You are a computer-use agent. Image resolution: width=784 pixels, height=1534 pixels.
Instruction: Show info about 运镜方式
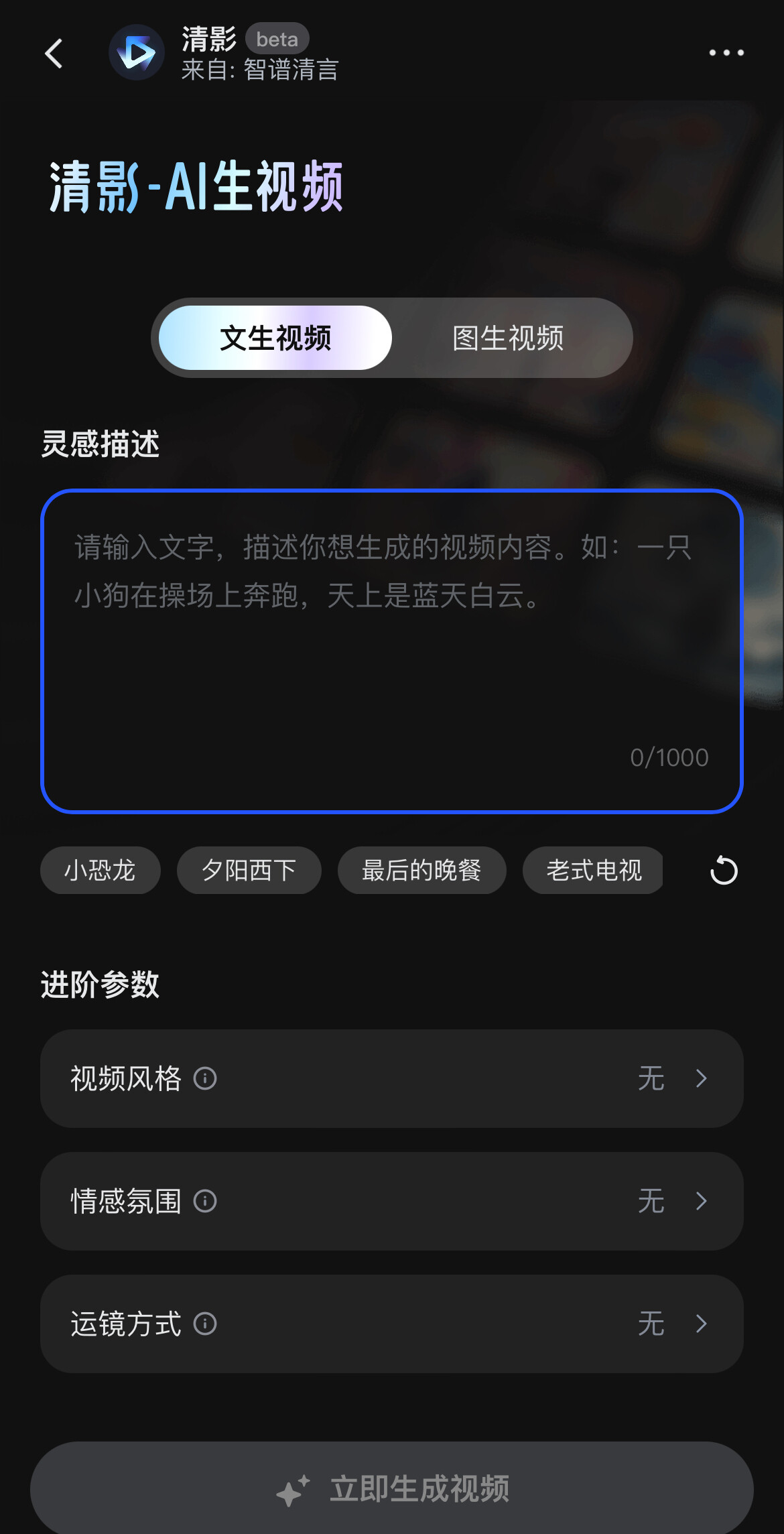pyautogui.click(x=205, y=1324)
